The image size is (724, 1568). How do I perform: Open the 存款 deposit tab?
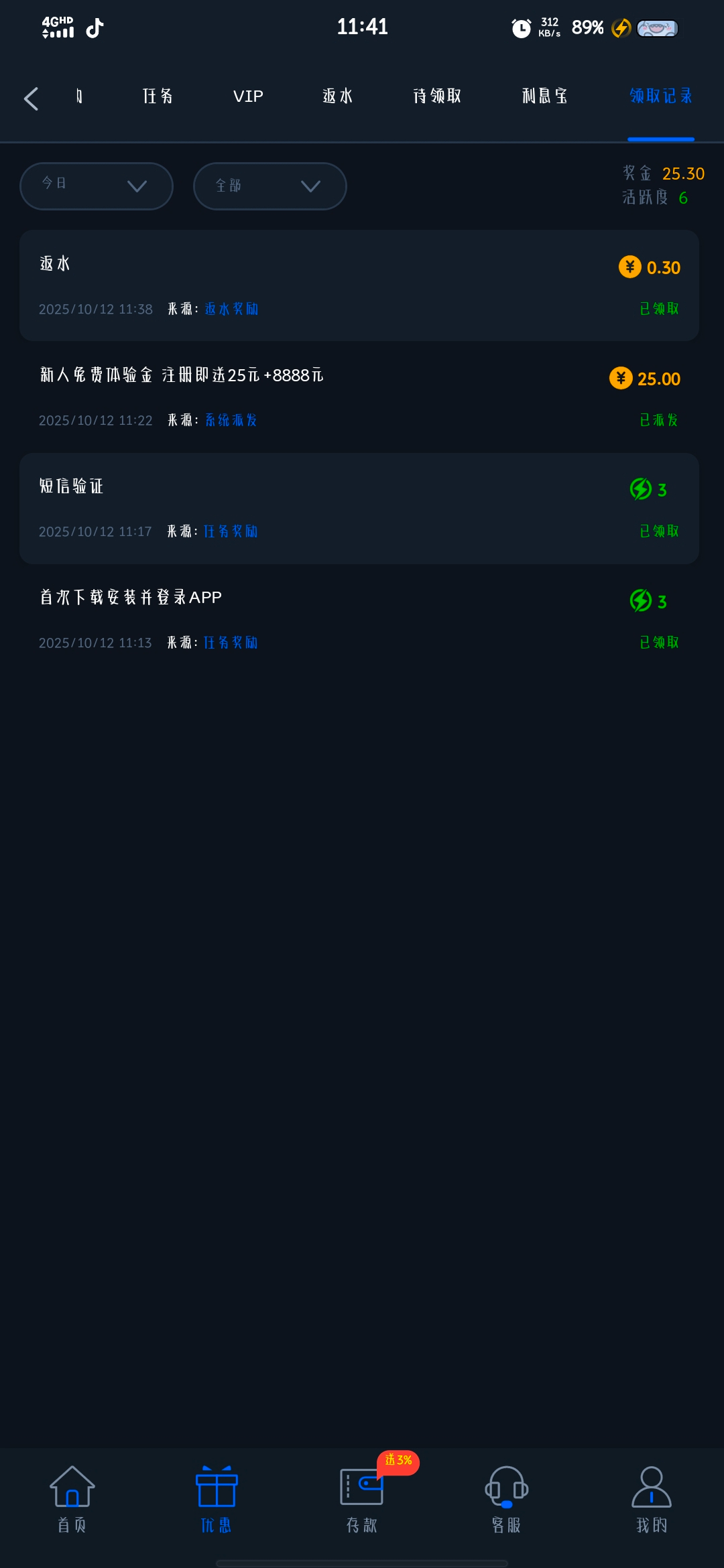[362, 1499]
